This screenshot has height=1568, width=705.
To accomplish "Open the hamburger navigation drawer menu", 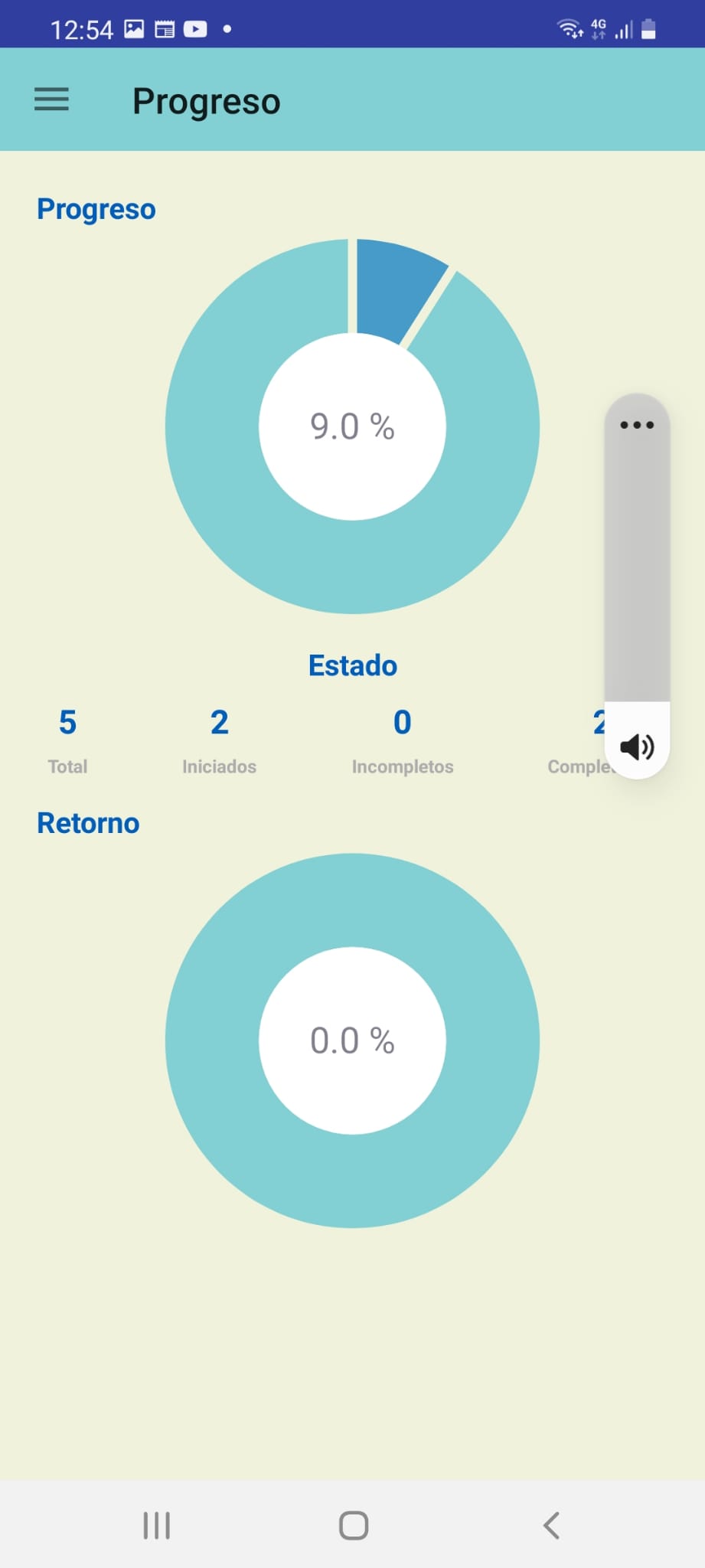I will 51,100.
